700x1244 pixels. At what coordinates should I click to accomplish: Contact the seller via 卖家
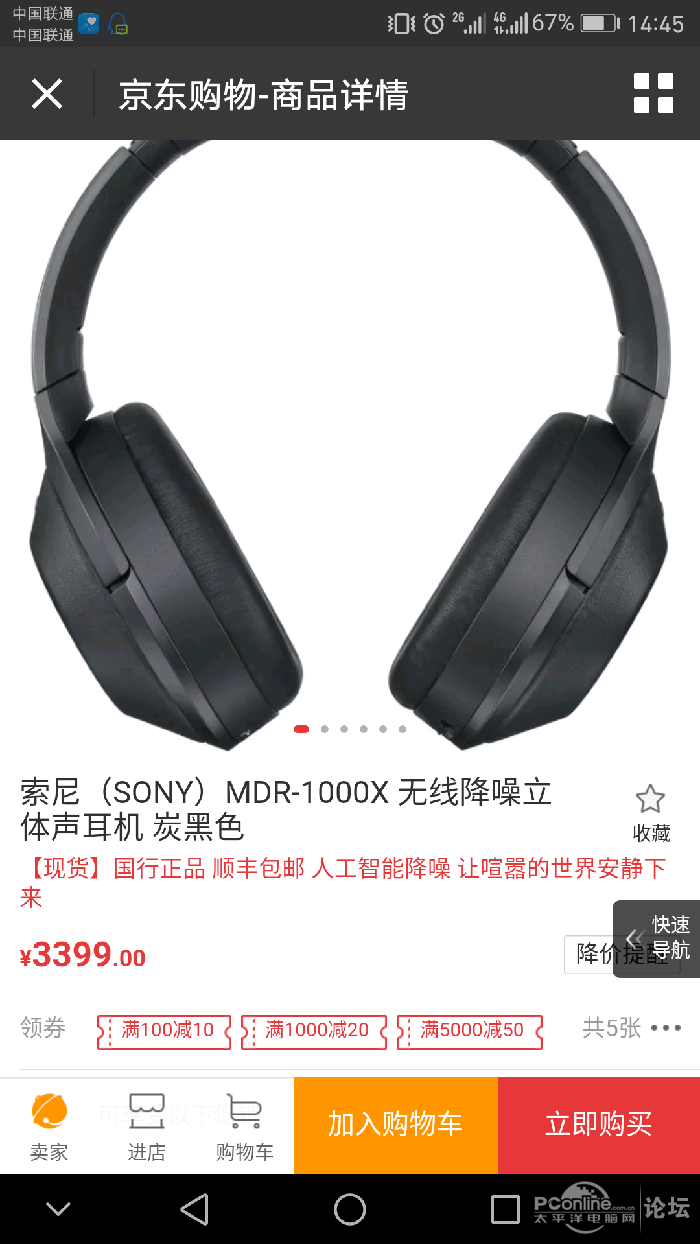[x=49, y=1126]
